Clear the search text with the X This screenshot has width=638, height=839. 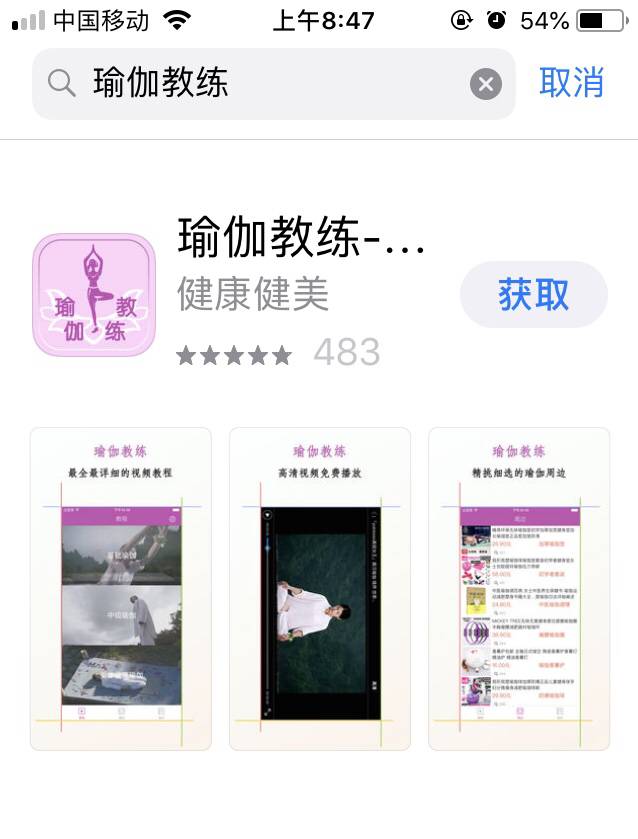coord(485,84)
